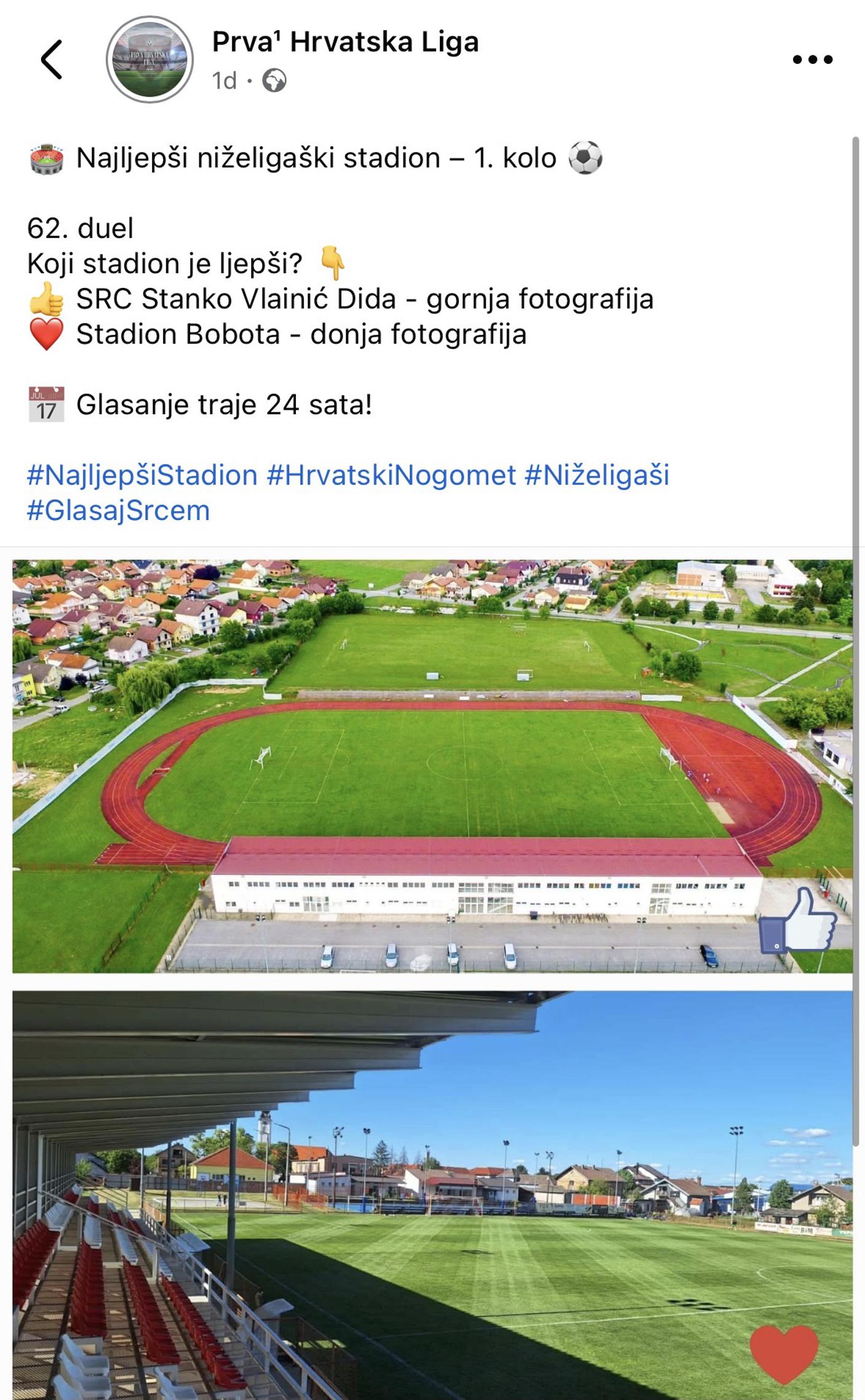This screenshot has width=865, height=1400.
Task: Open the Prva Hrvatska Liga page name
Action: click(x=345, y=42)
